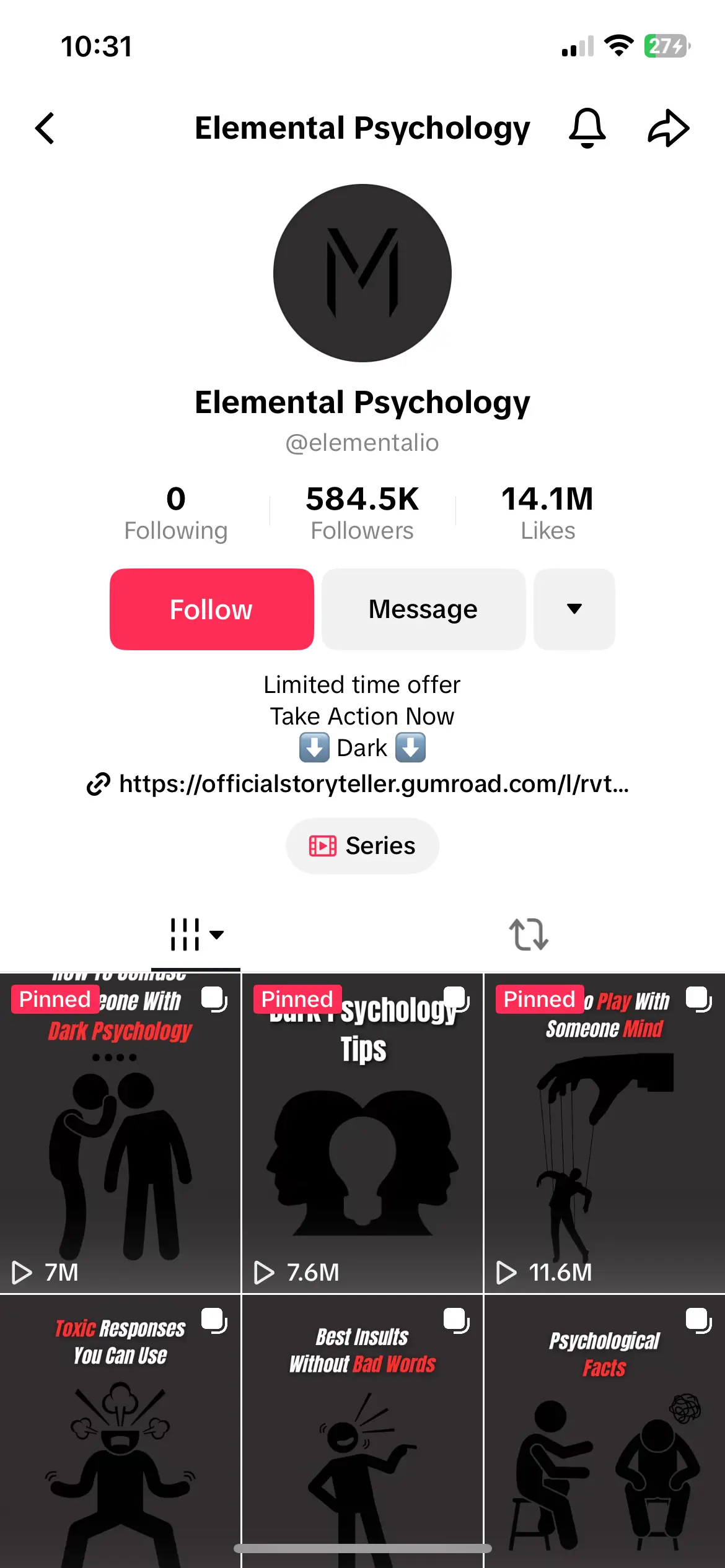Switch to the reposts tab

point(529,934)
